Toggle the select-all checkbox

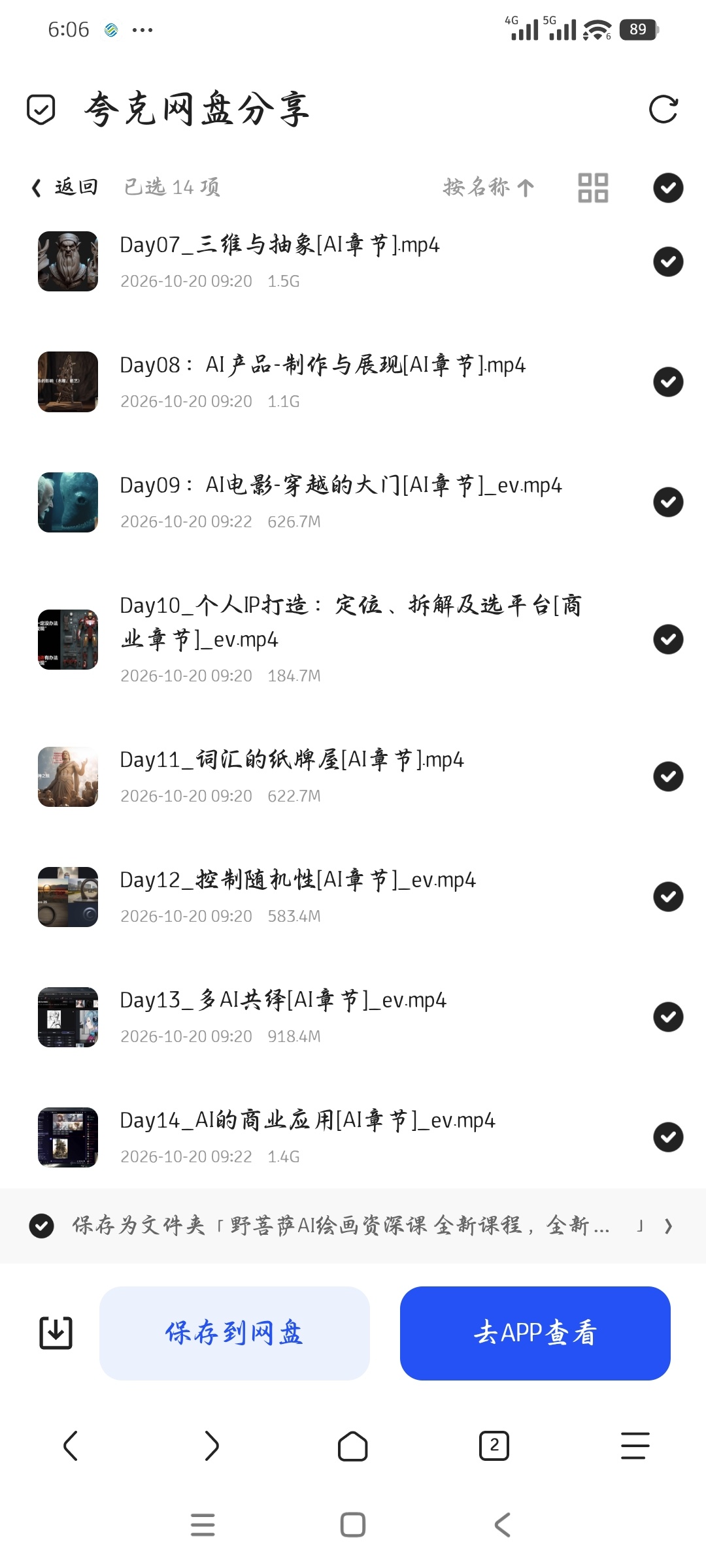(x=668, y=188)
